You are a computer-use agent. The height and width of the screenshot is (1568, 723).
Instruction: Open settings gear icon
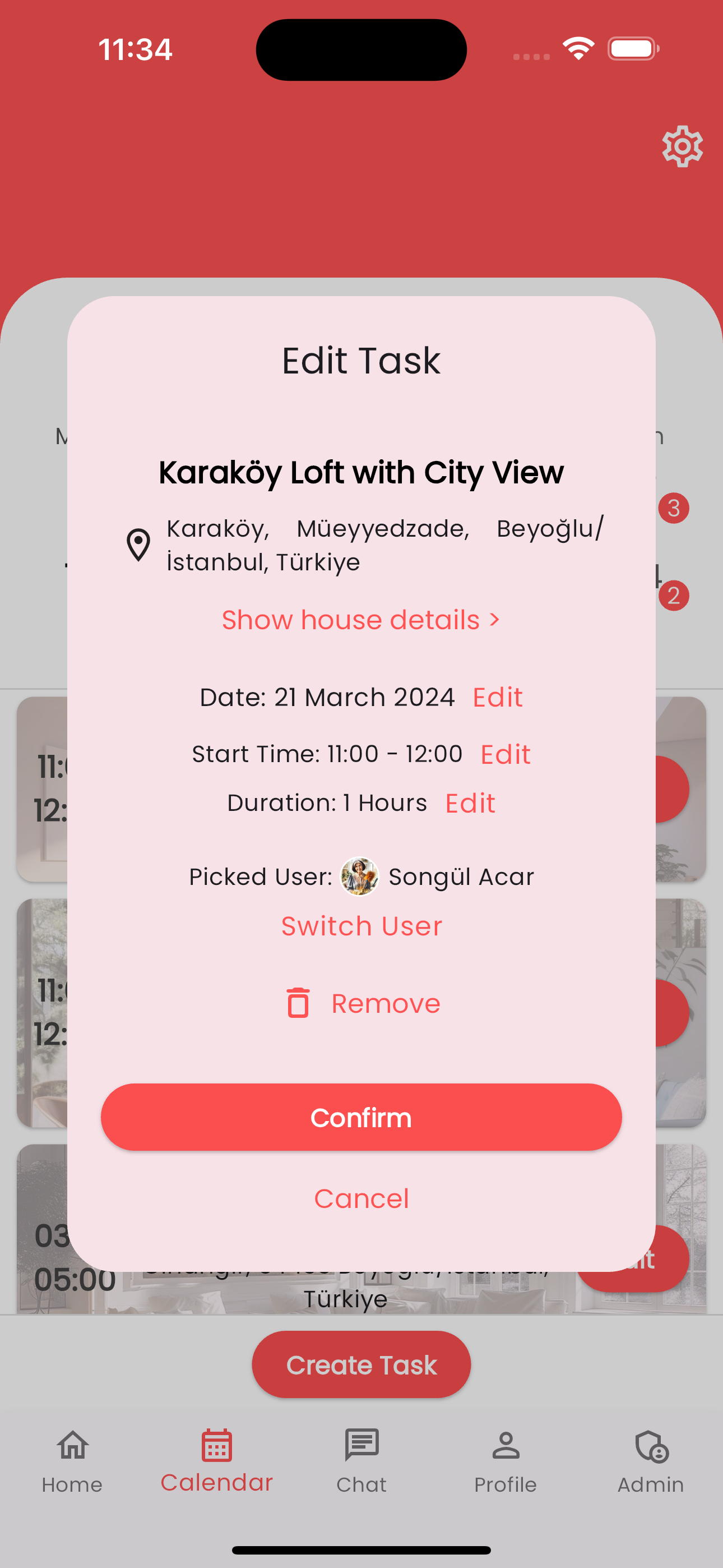(682, 146)
